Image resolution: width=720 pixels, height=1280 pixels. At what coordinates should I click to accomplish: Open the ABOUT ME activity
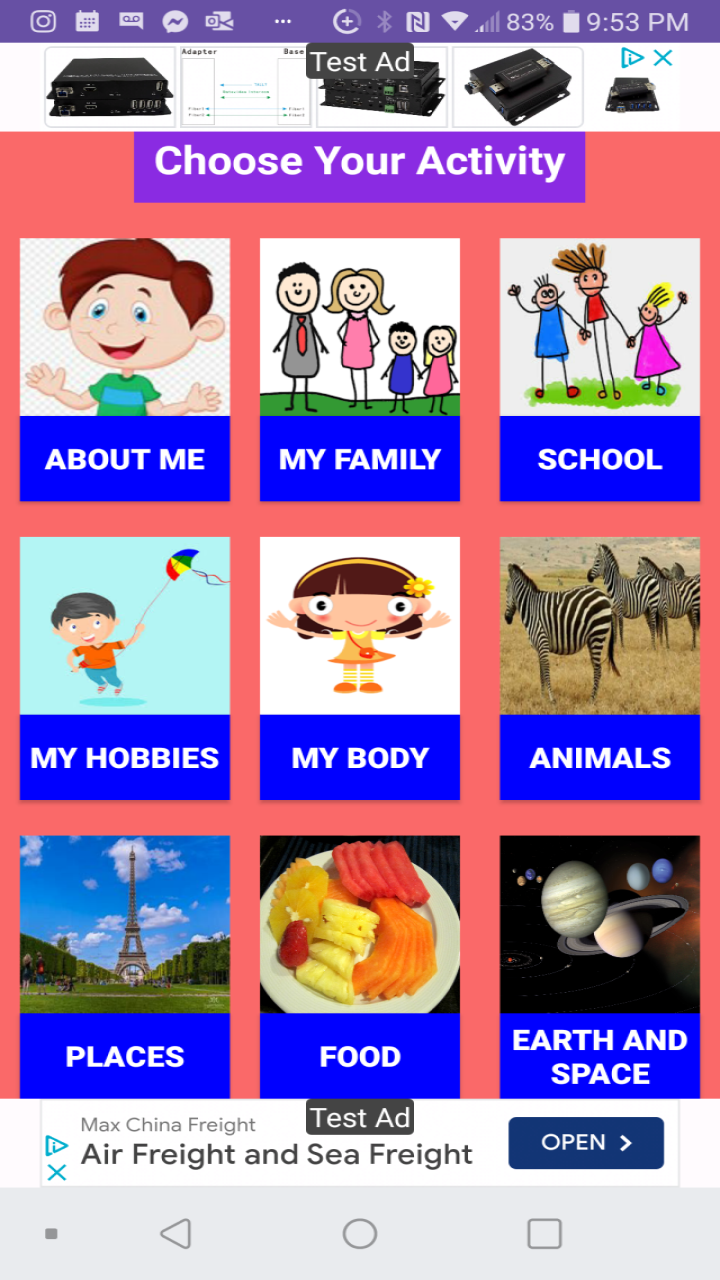coord(124,369)
